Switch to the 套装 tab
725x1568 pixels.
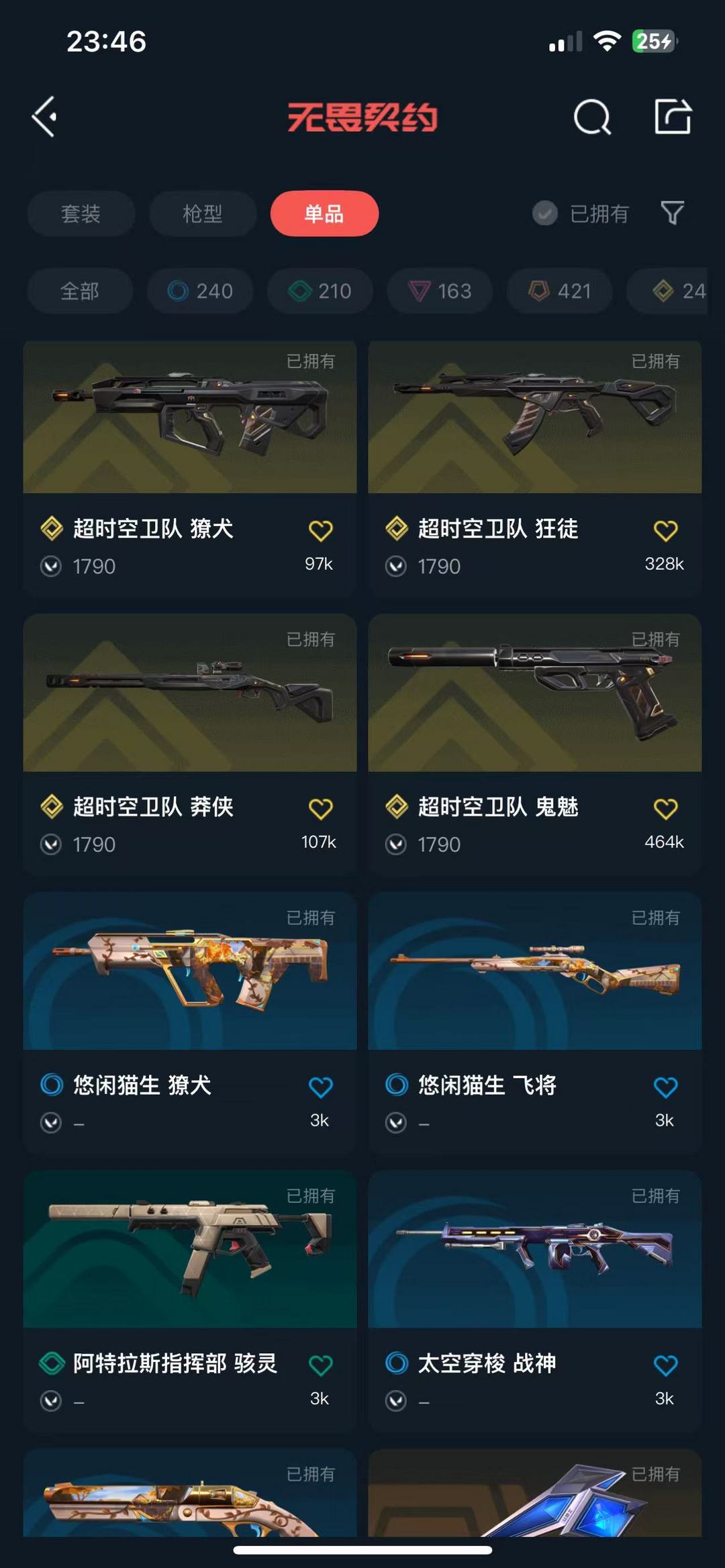pyautogui.click(x=81, y=213)
